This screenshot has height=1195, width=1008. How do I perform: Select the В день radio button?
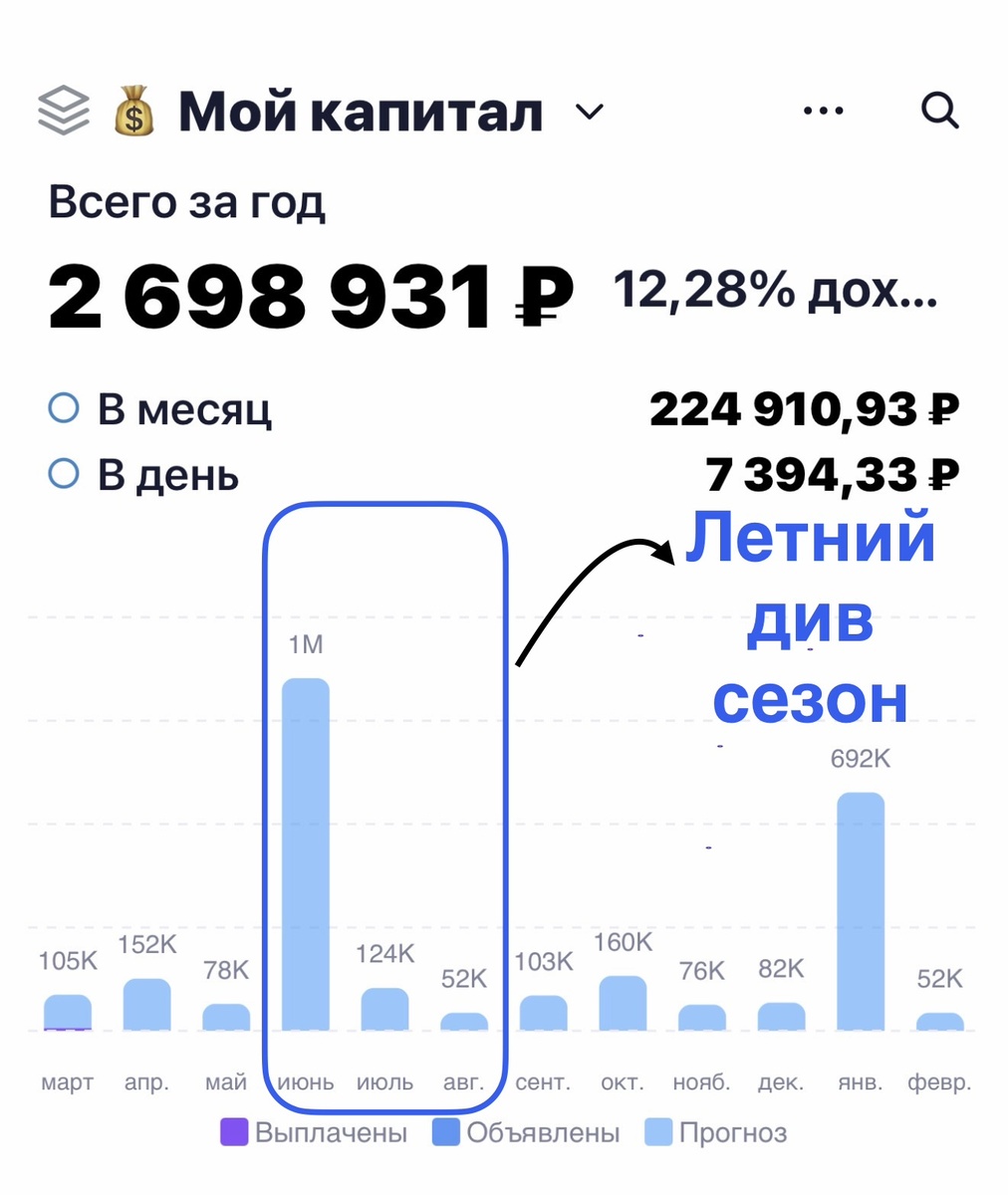(63, 475)
